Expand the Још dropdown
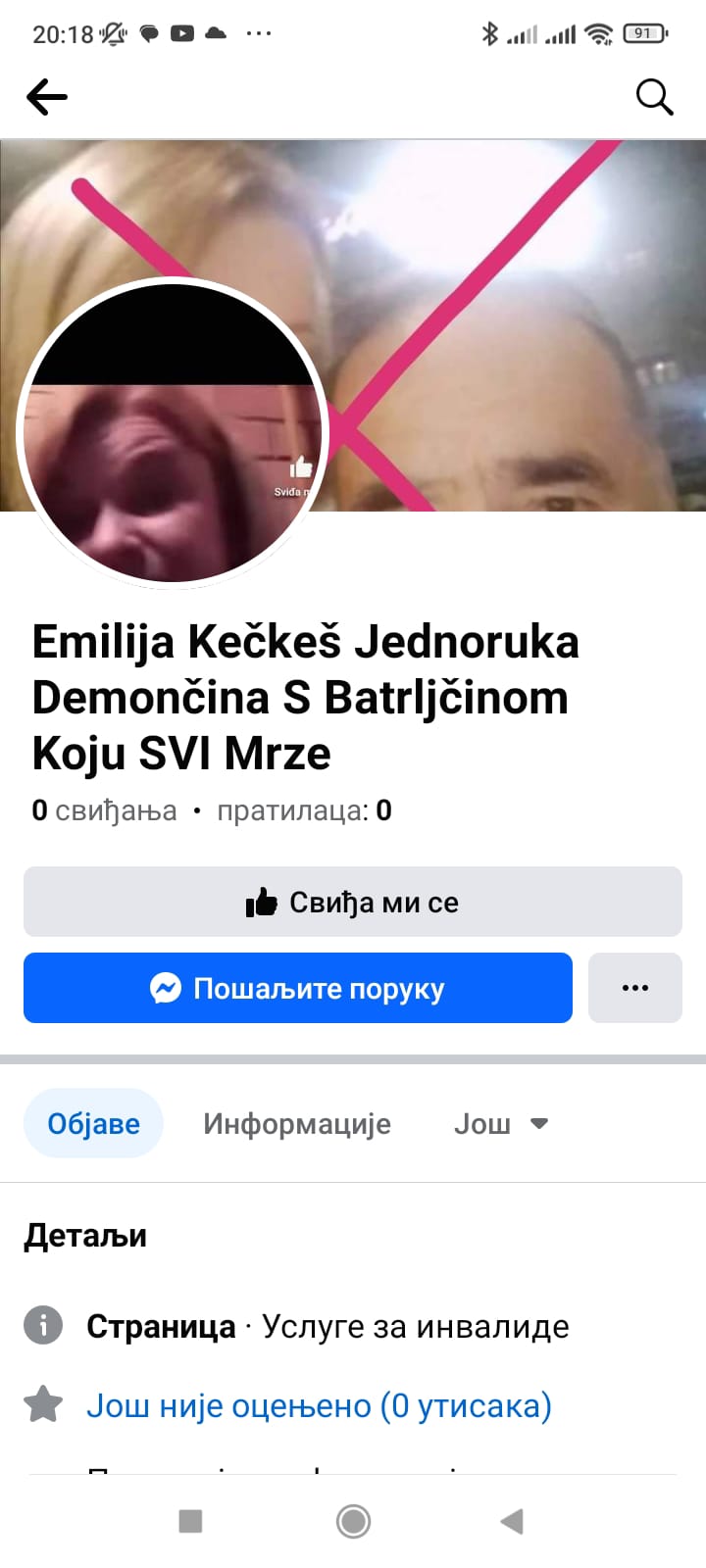 [500, 1123]
